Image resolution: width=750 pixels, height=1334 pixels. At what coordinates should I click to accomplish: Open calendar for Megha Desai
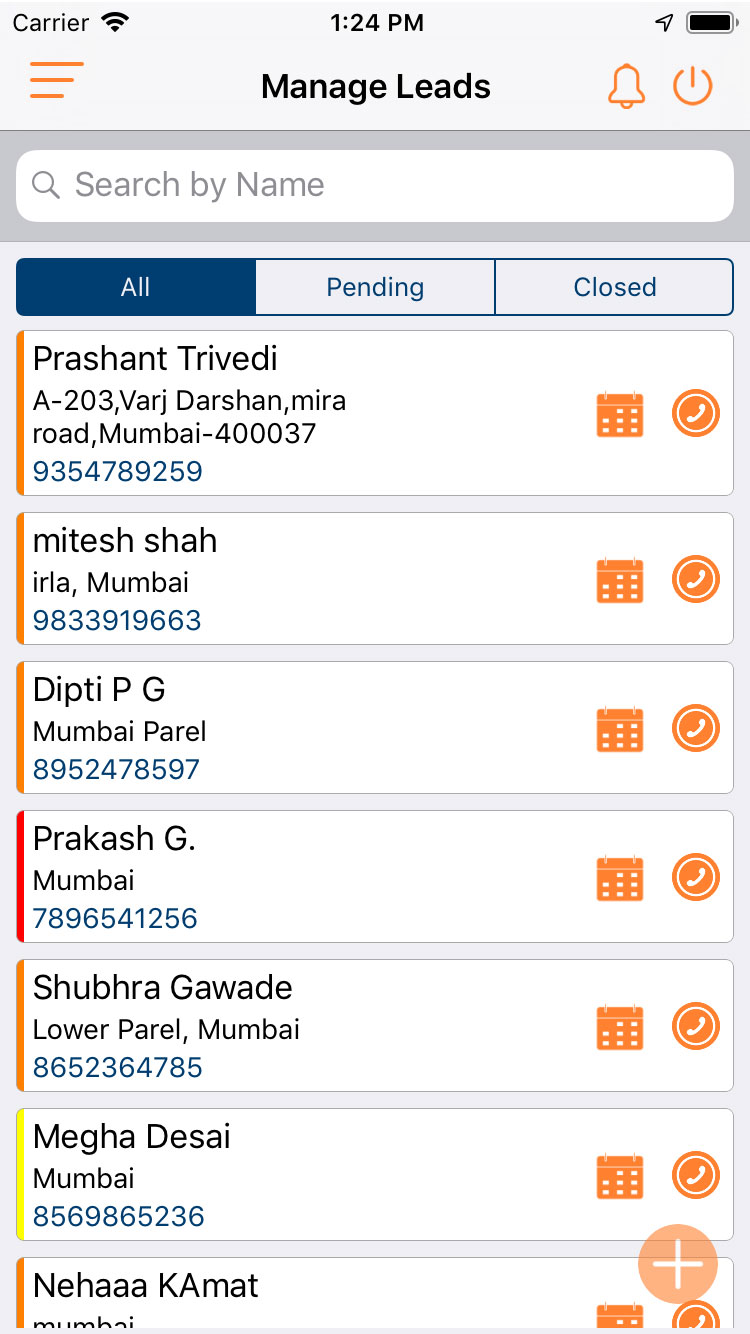pos(620,1176)
